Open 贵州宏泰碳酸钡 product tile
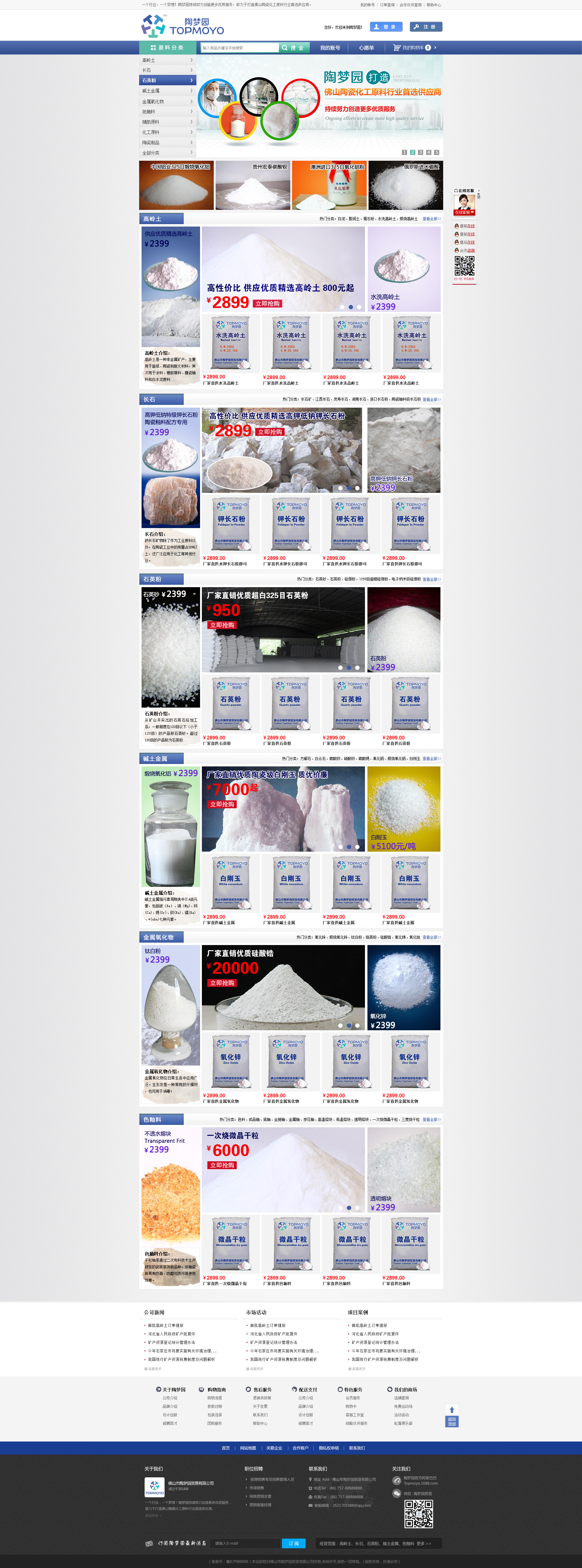This screenshot has height=1568, width=582. pyautogui.click(x=253, y=186)
